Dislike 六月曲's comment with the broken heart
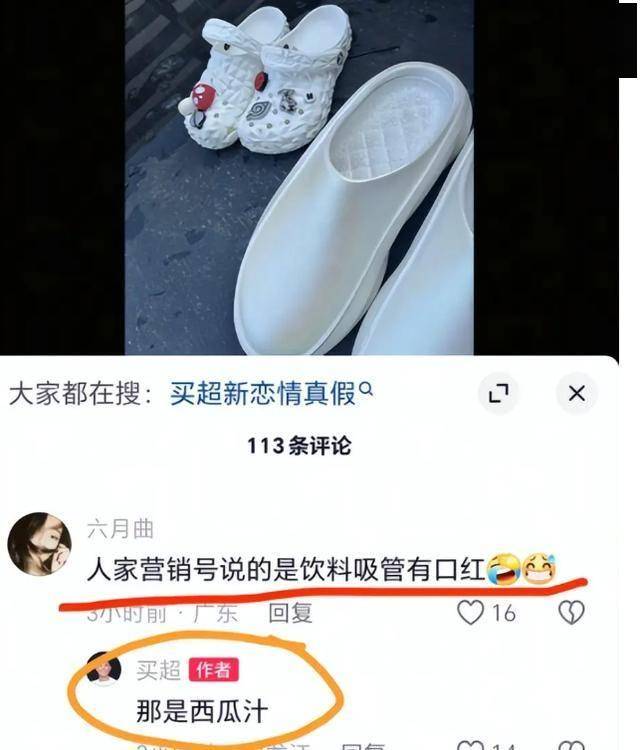640x750 pixels. pos(571,612)
